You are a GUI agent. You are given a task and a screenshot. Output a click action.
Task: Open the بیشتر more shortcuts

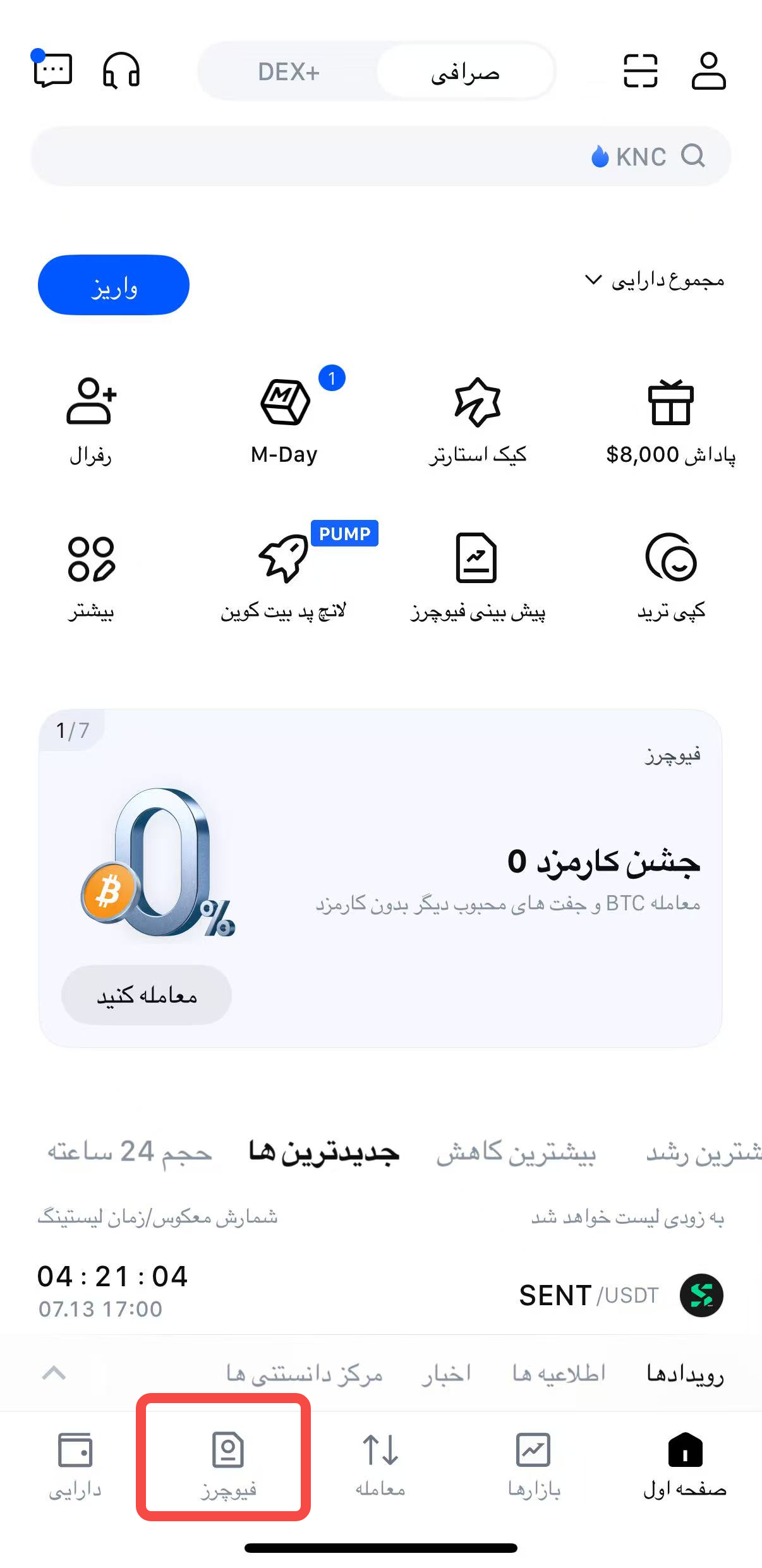pos(91,576)
